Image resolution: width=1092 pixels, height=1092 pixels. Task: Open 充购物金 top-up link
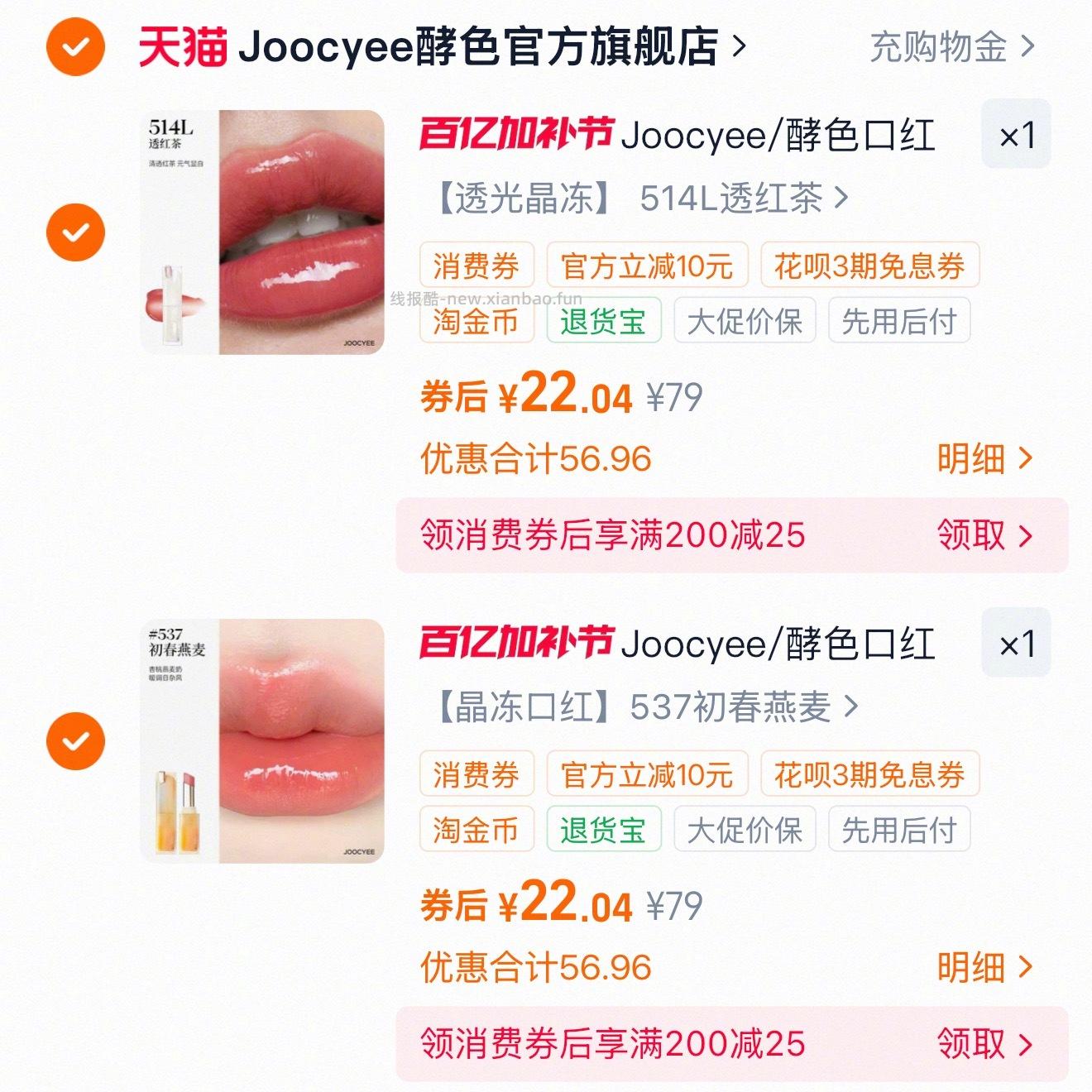pos(951,47)
